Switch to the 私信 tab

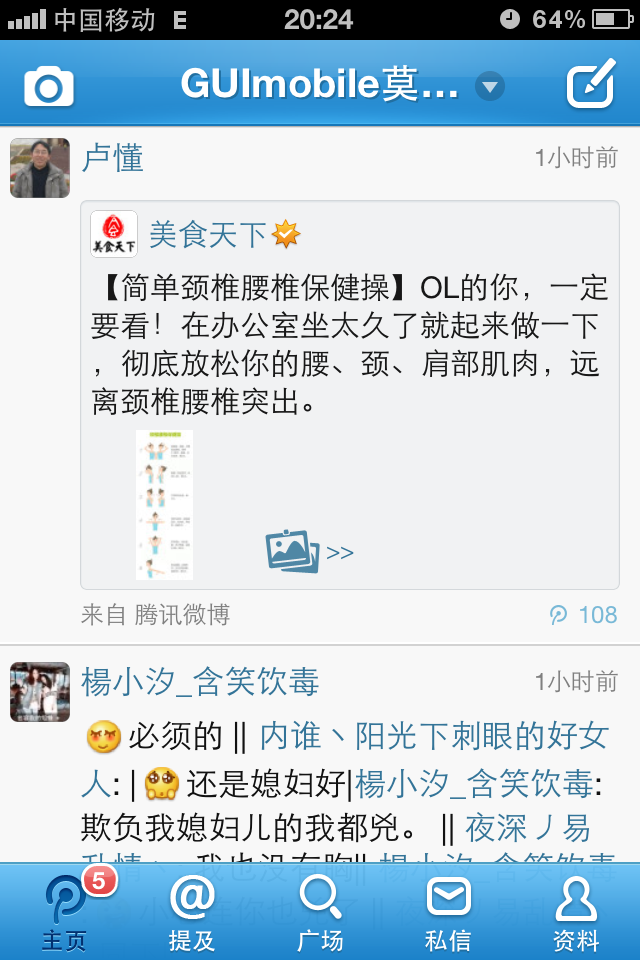coord(448,912)
